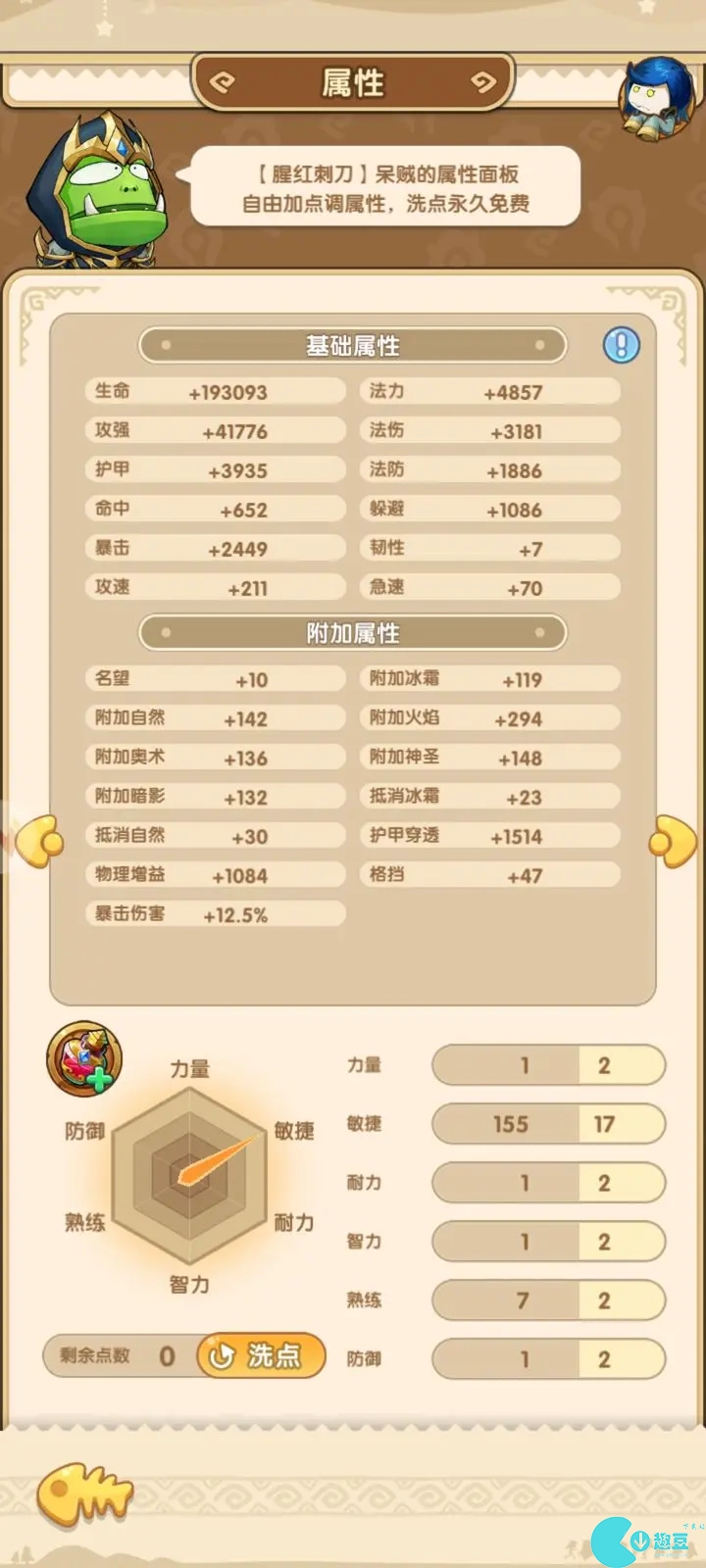Select the 敏捷 attribute point row
Screen dimensions: 706x1568
[x=548, y=1124]
